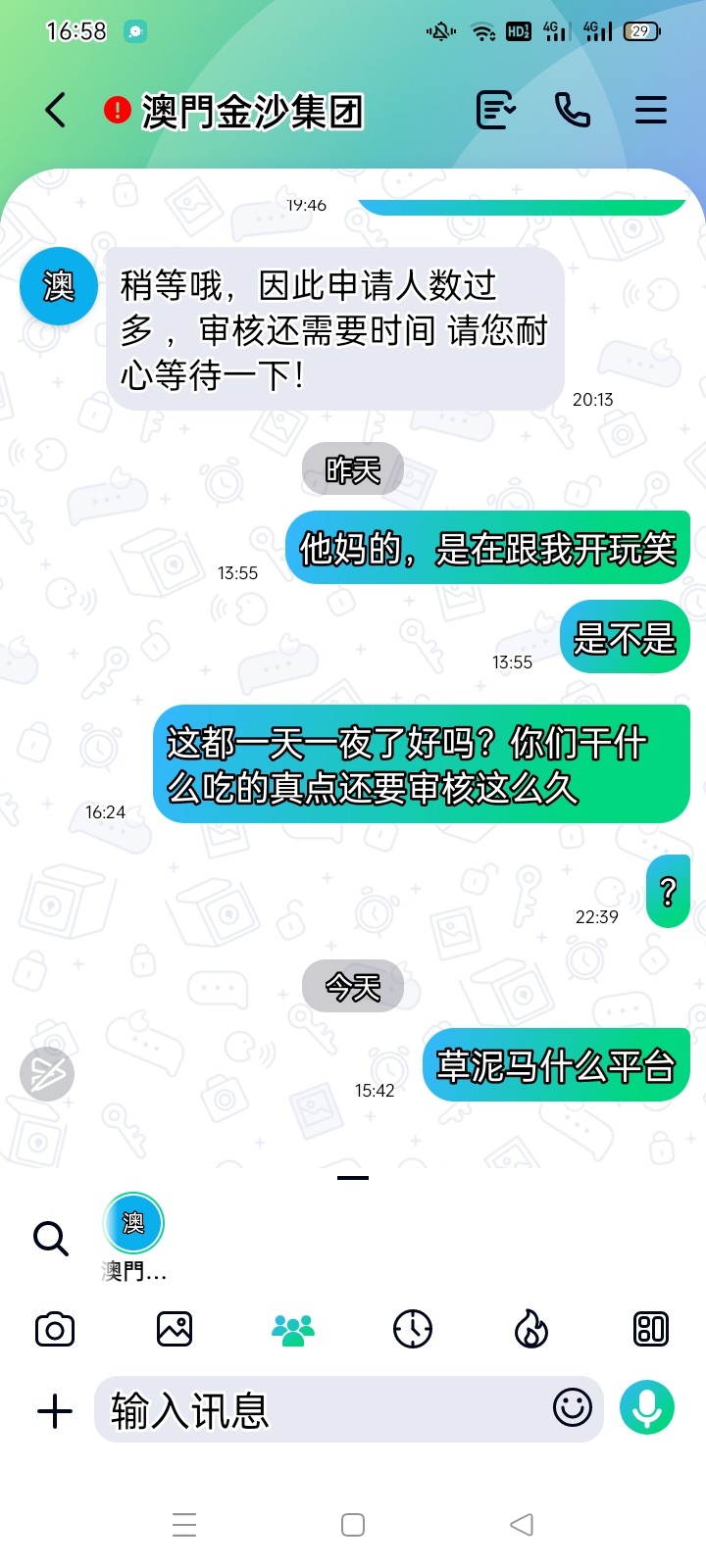Open the grid panel icon in toolbar

(x=651, y=1330)
